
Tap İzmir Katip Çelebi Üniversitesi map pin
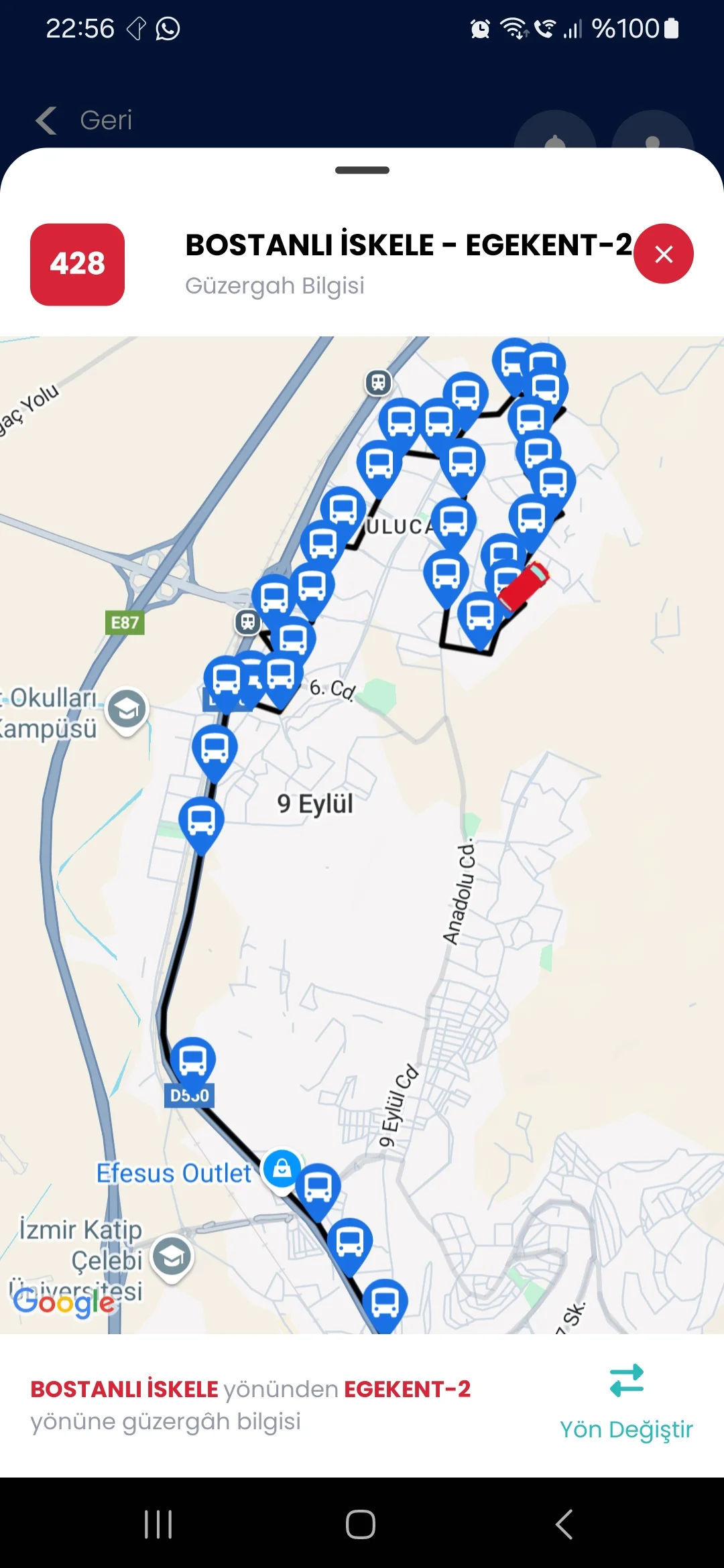[172, 1257]
